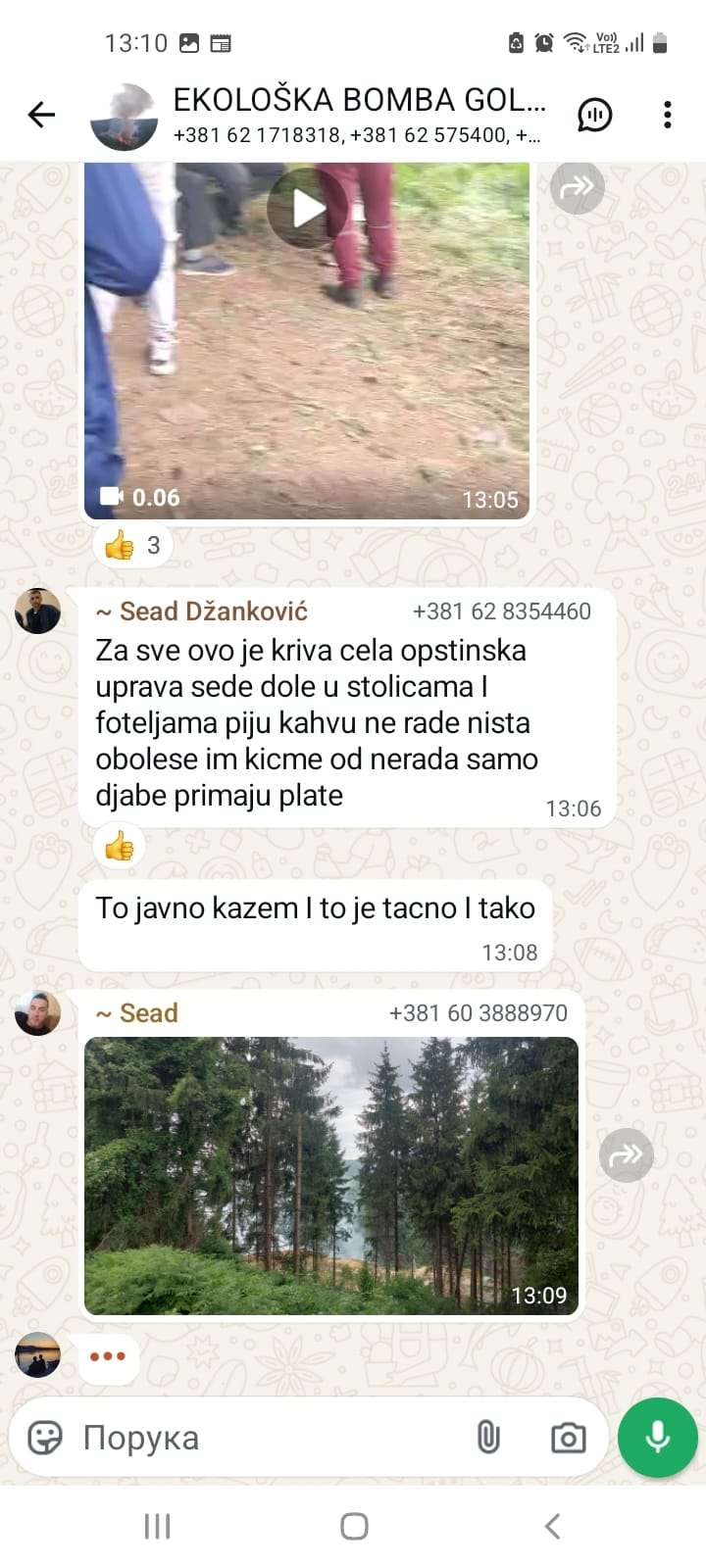Forward the video sent at 13:05

pos(577,187)
